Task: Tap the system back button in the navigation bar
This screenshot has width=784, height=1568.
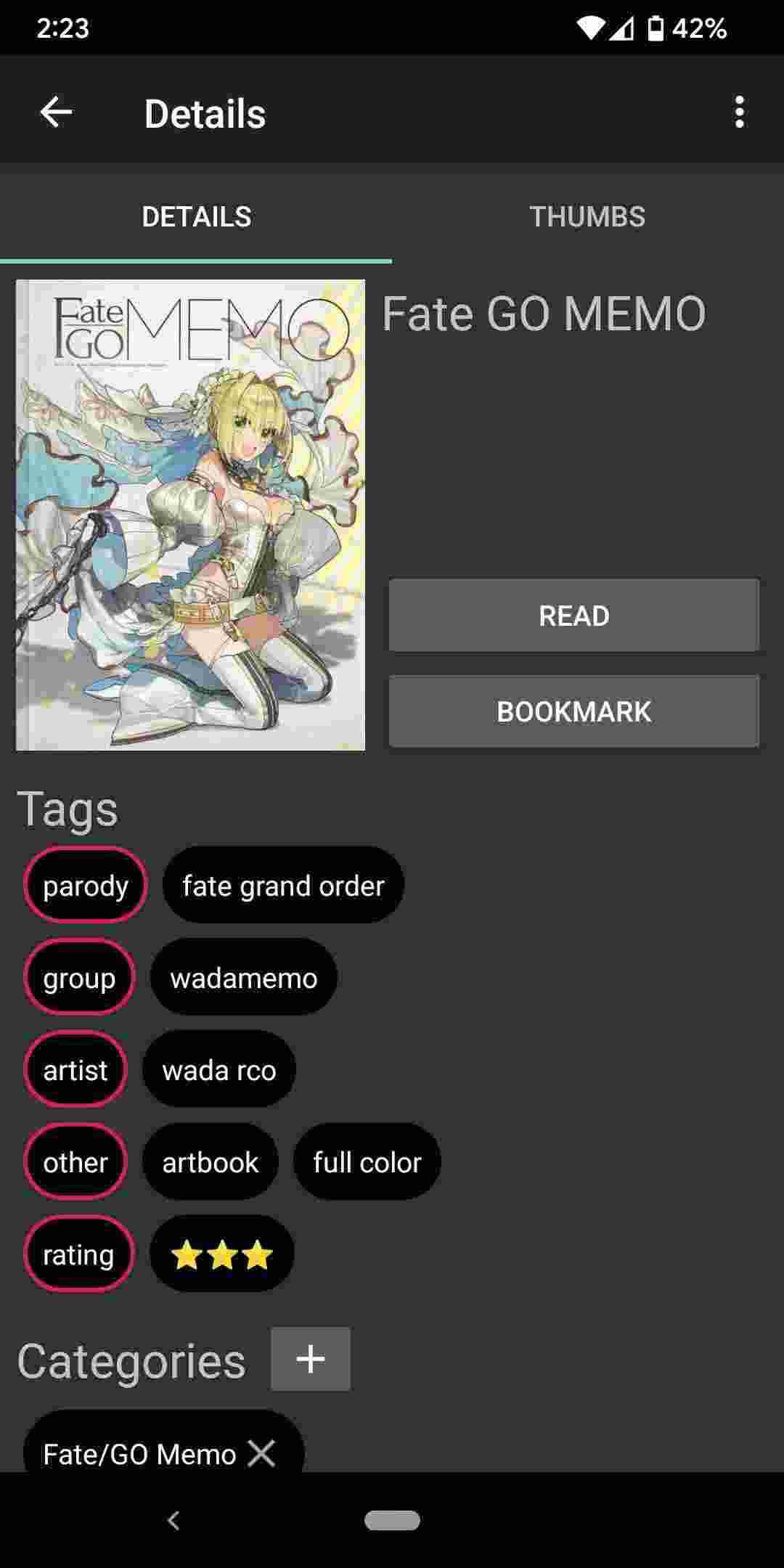Action: (x=173, y=1520)
